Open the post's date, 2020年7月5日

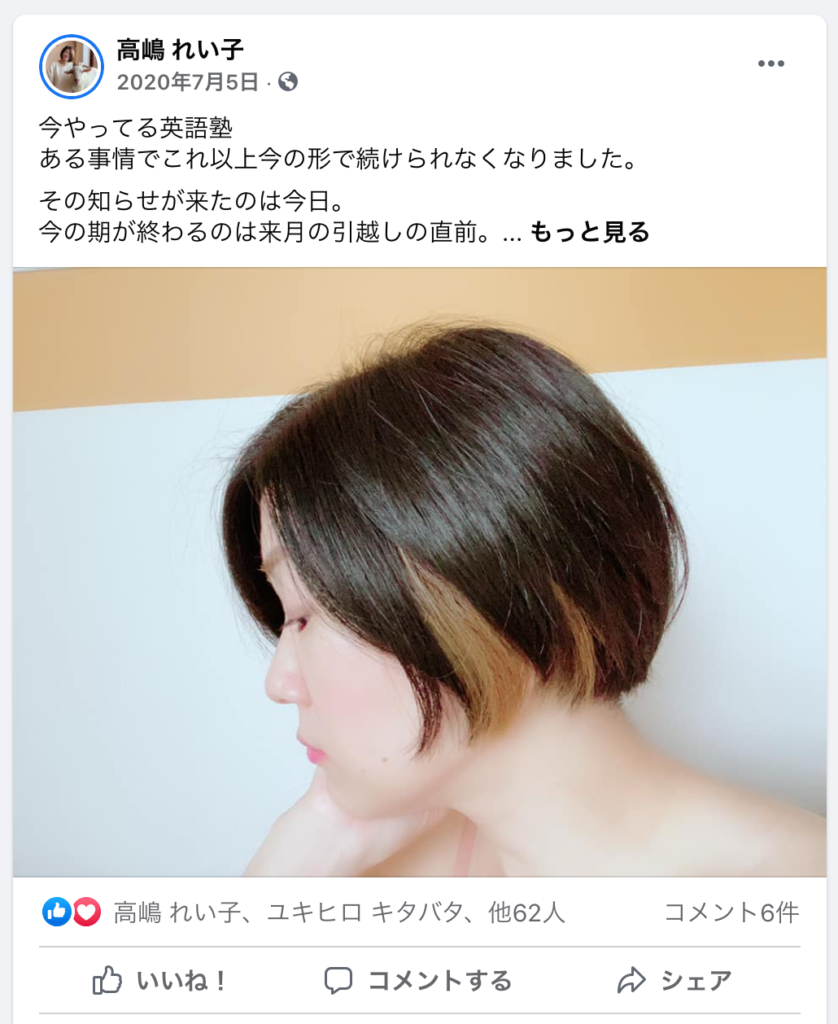(x=187, y=82)
